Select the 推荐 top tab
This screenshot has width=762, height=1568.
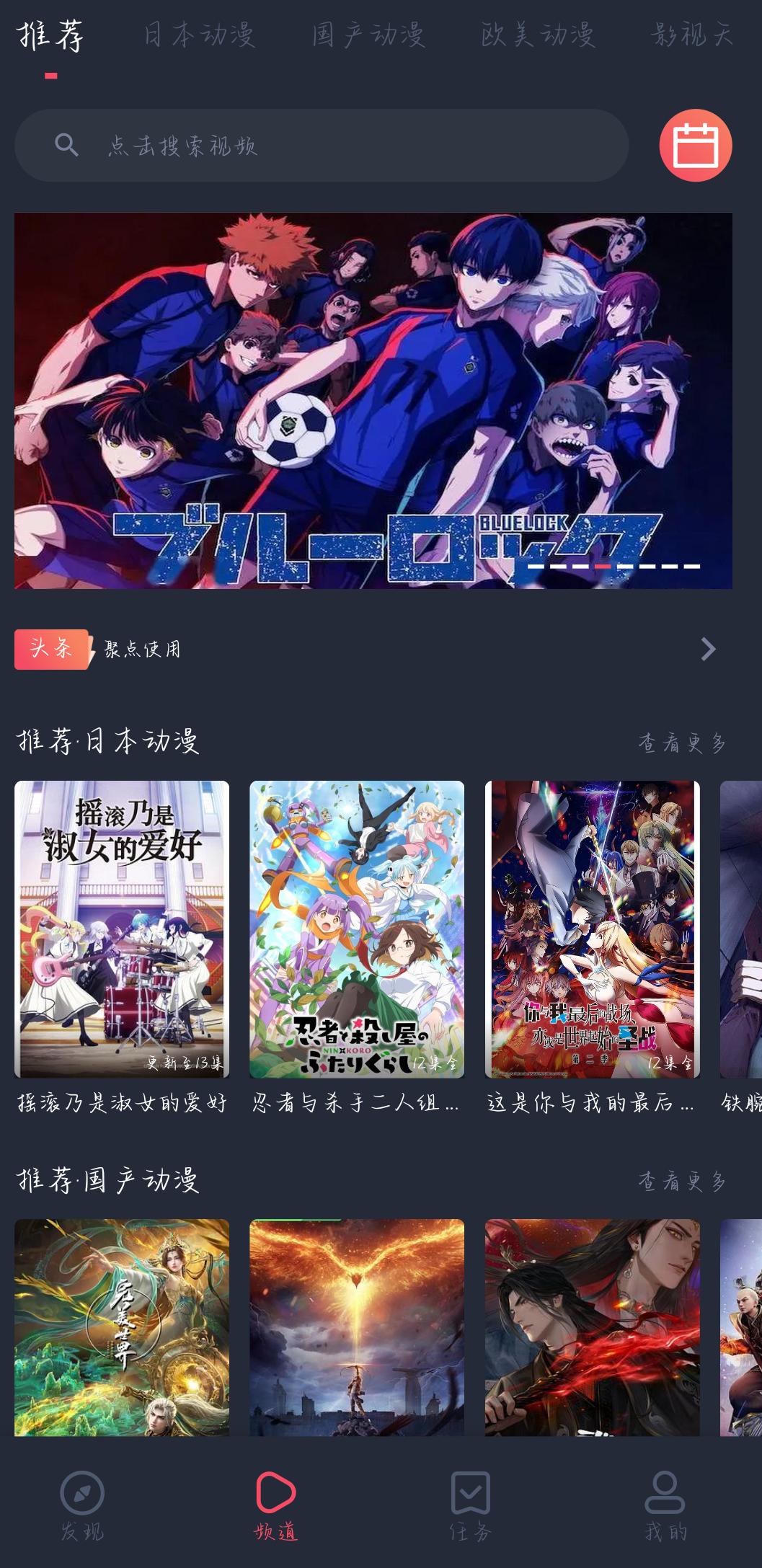[x=50, y=36]
